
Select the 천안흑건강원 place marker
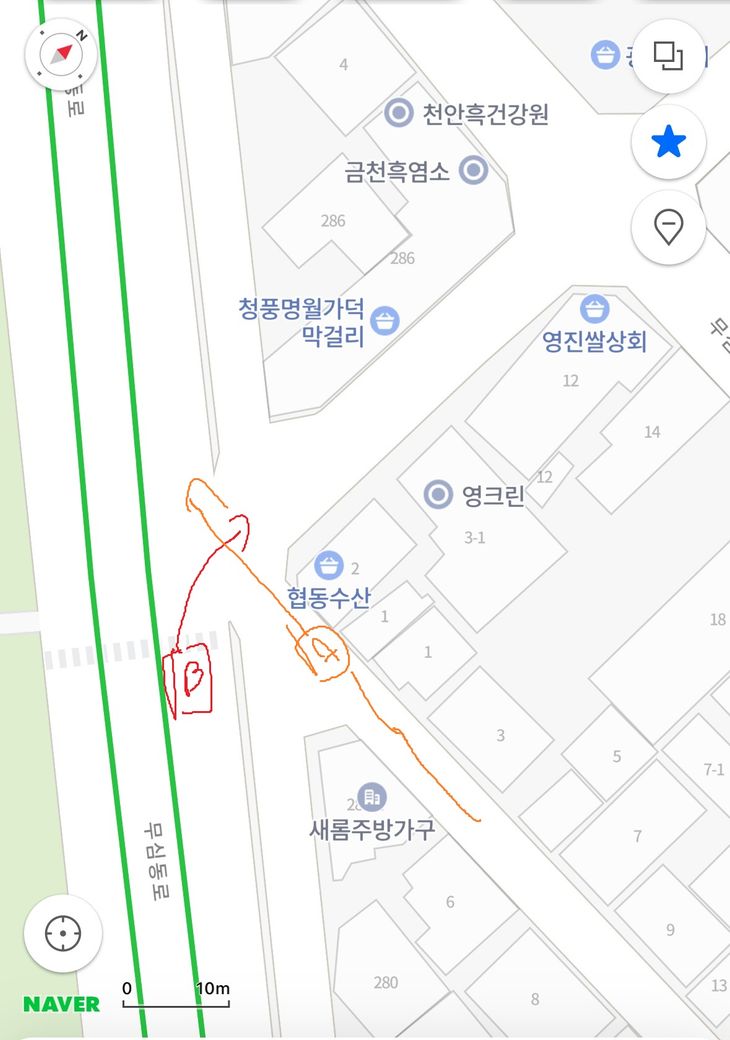tap(400, 114)
